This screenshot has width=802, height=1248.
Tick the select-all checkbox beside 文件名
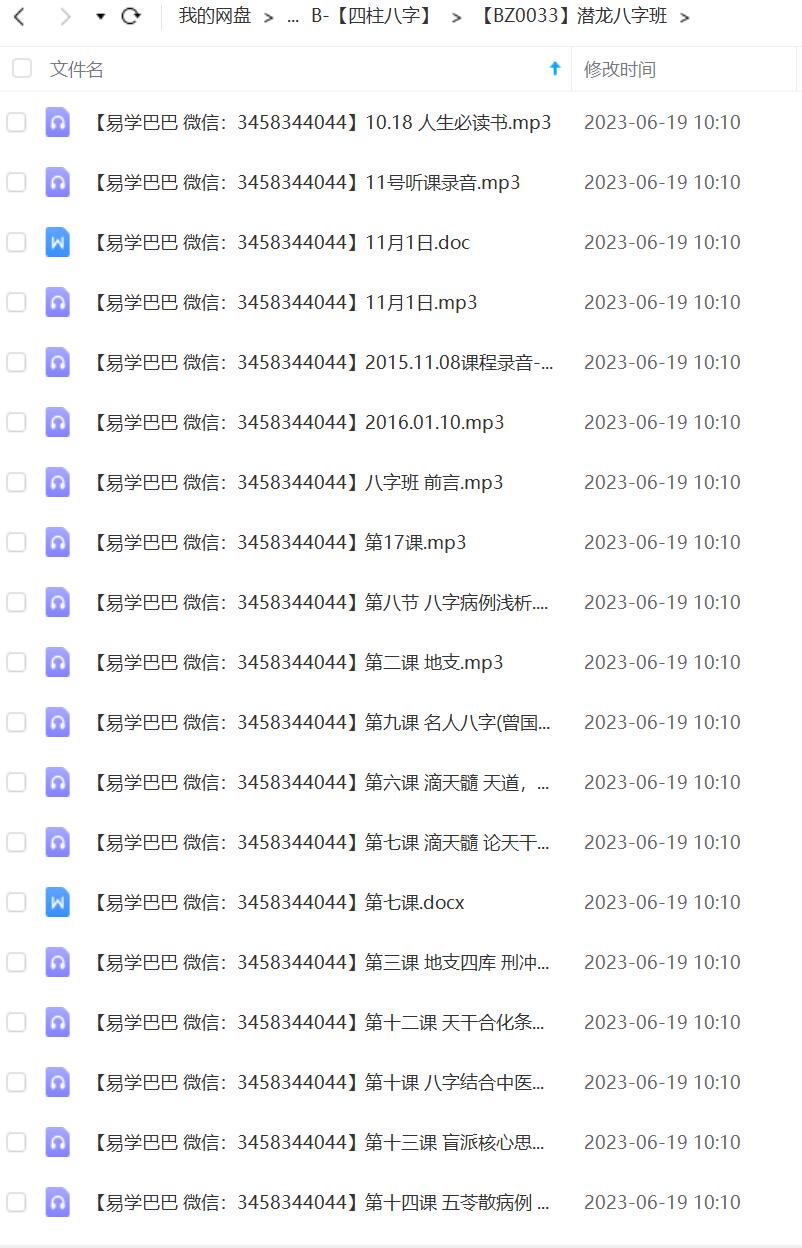pos(21,69)
